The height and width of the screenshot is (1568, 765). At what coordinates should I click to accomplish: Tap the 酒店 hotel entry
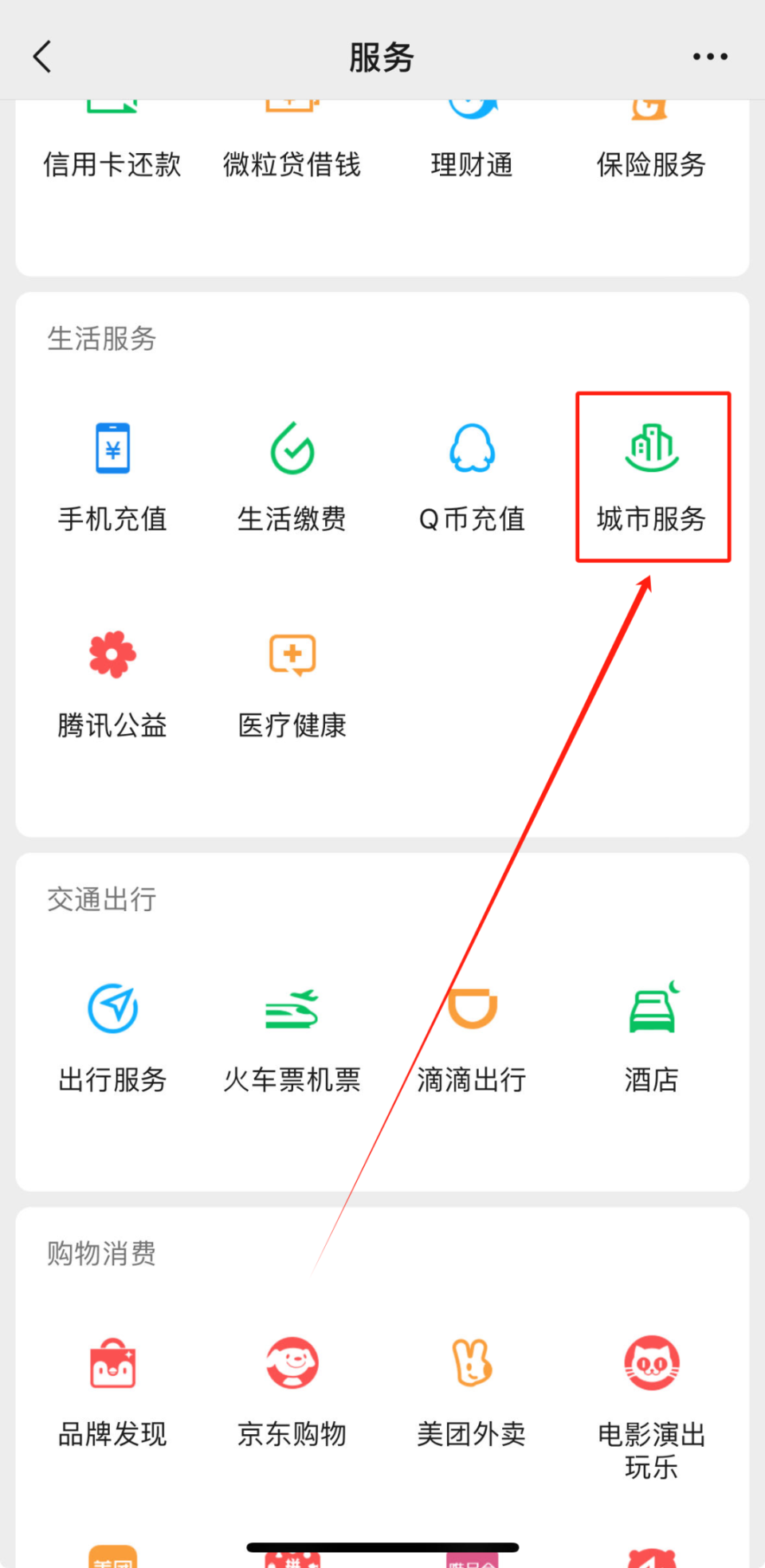click(652, 1038)
